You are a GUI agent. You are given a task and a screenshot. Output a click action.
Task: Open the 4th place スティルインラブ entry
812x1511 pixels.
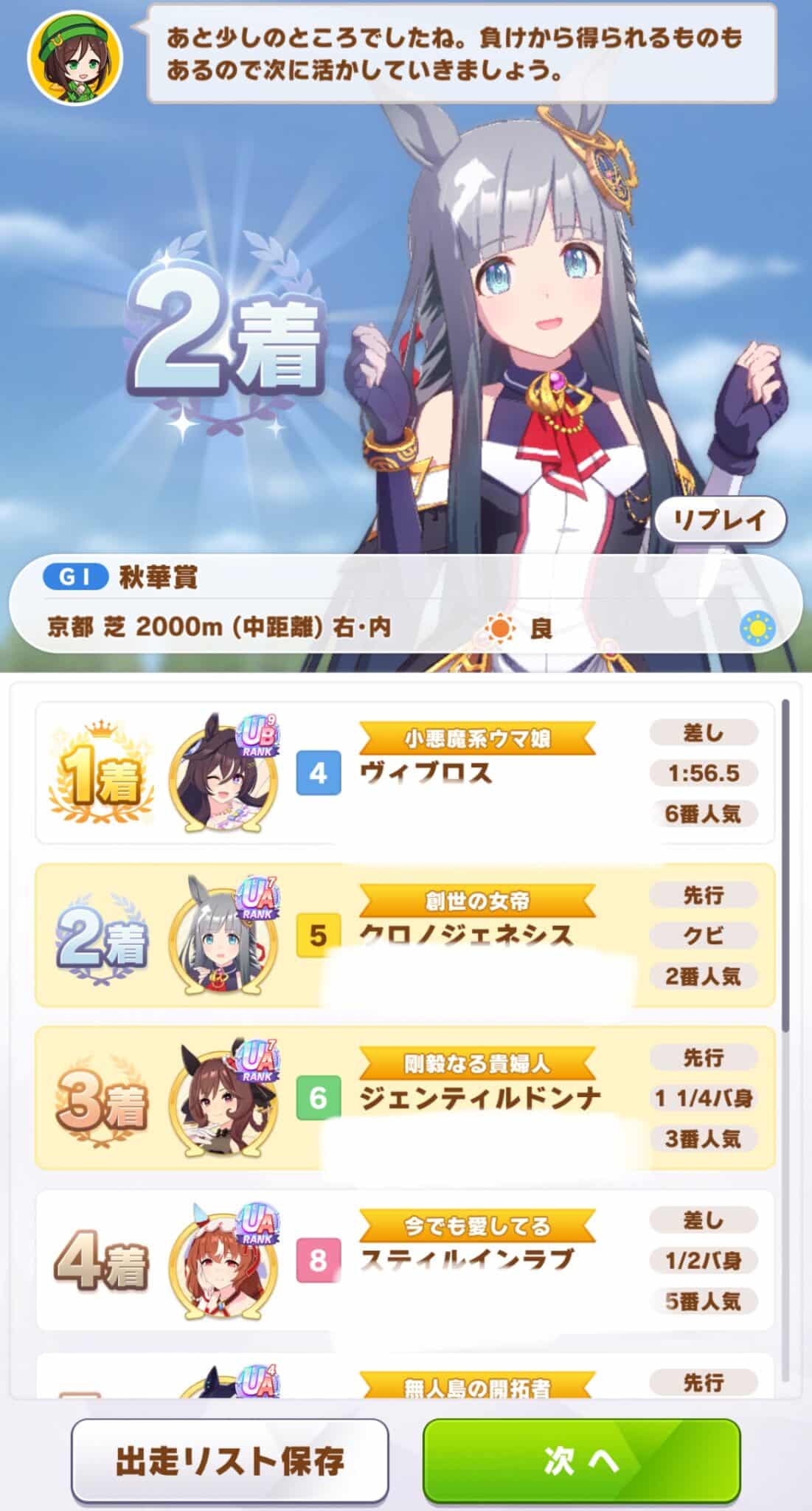click(x=405, y=1260)
